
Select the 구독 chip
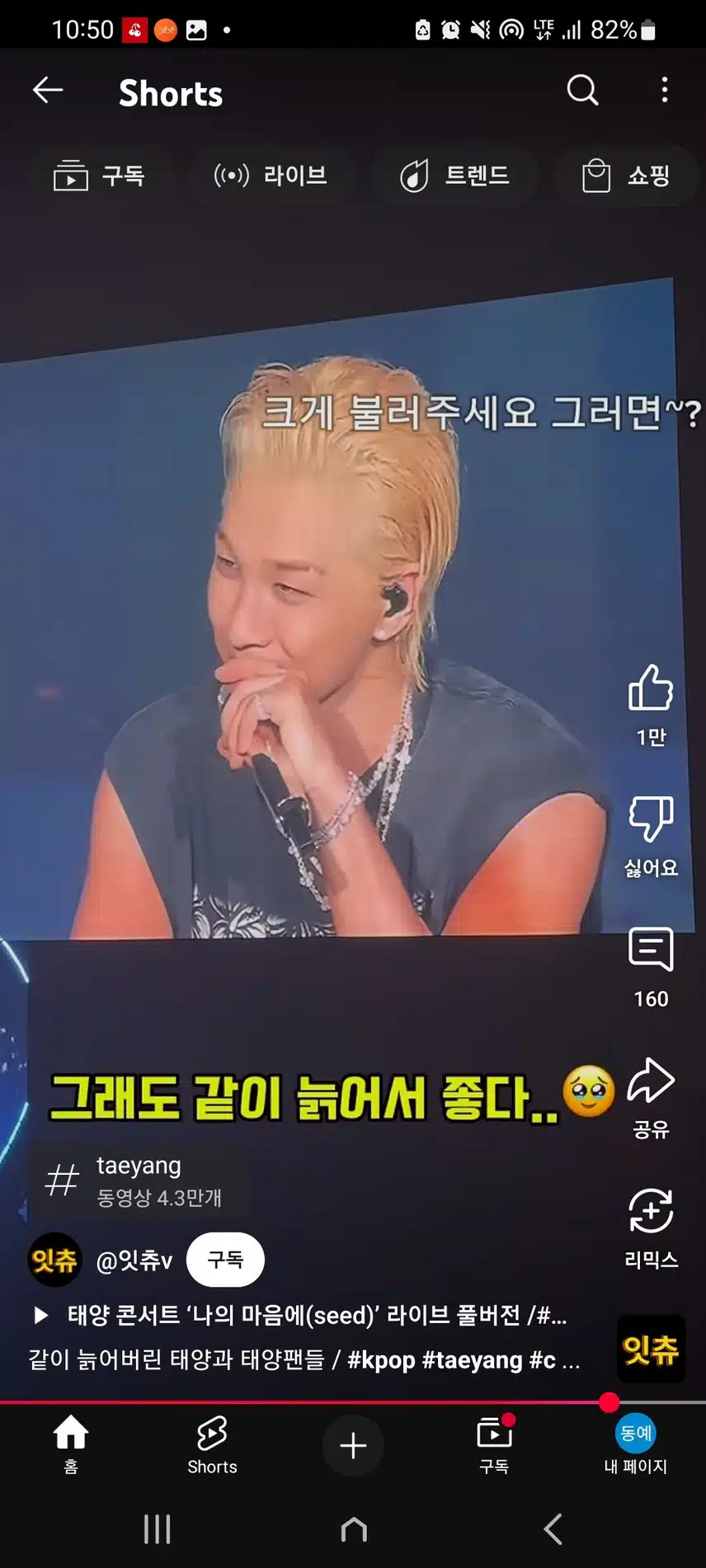point(100,176)
